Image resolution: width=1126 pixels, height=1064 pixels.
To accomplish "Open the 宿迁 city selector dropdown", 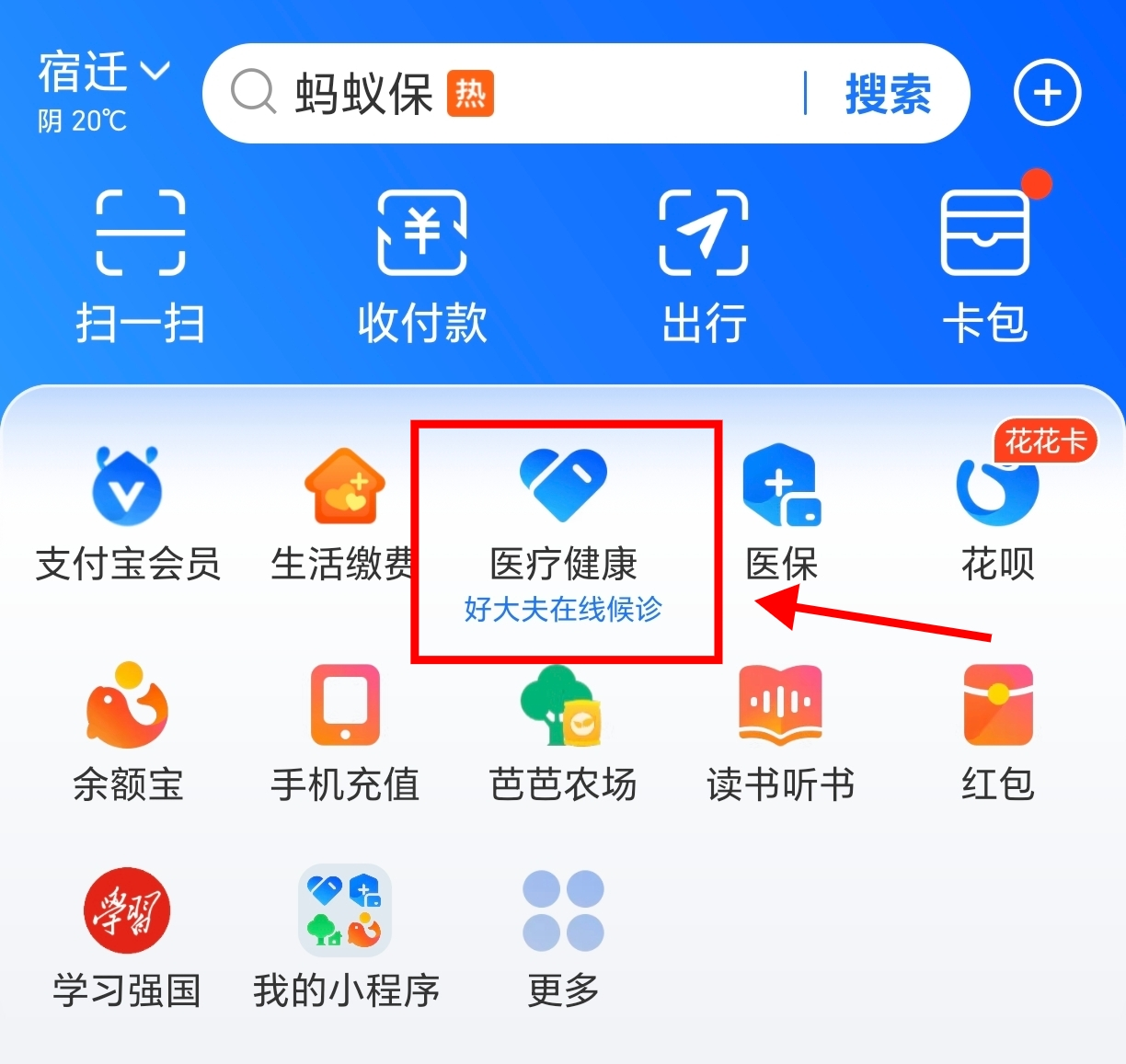I will point(103,73).
